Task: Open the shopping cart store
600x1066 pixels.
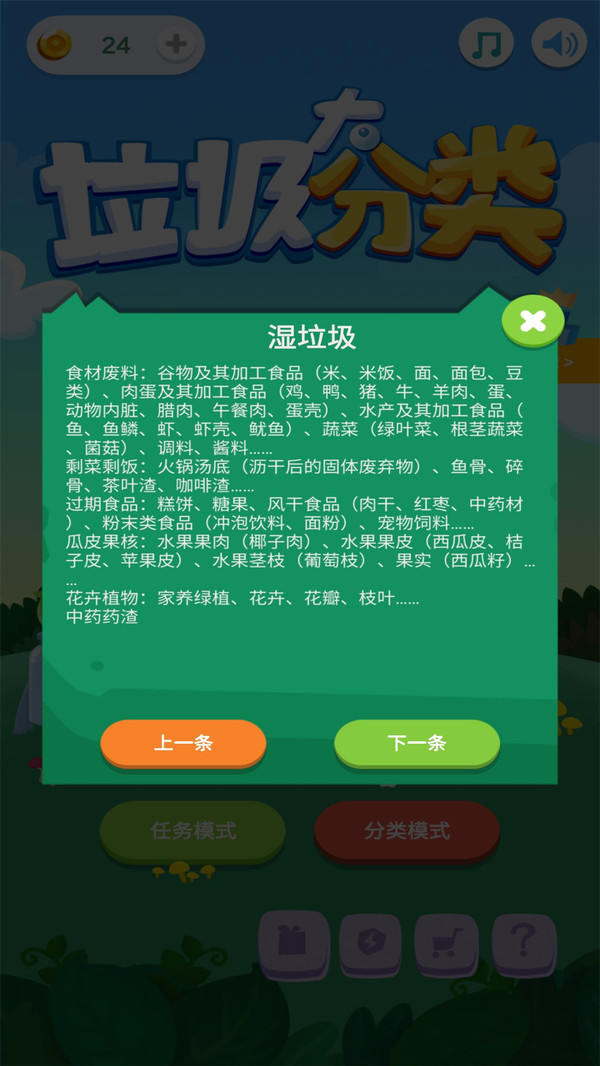Action: 446,942
